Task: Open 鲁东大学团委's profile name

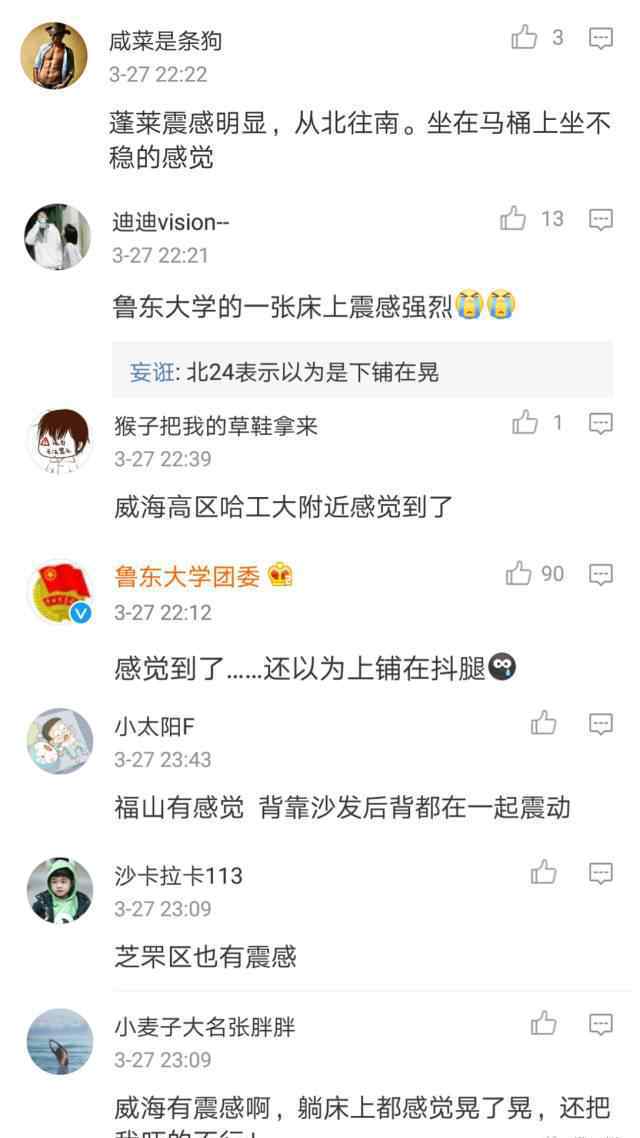Action: pyautogui.click(x=188, y=576)
